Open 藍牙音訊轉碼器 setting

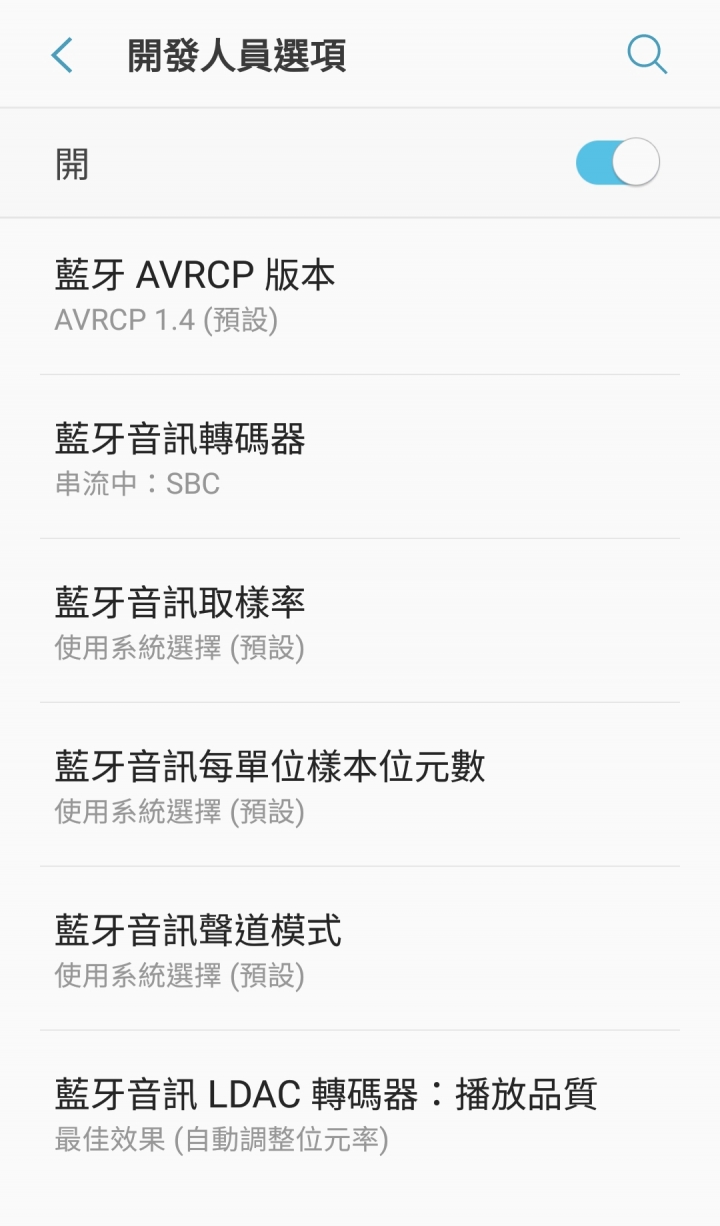(360, 458)
